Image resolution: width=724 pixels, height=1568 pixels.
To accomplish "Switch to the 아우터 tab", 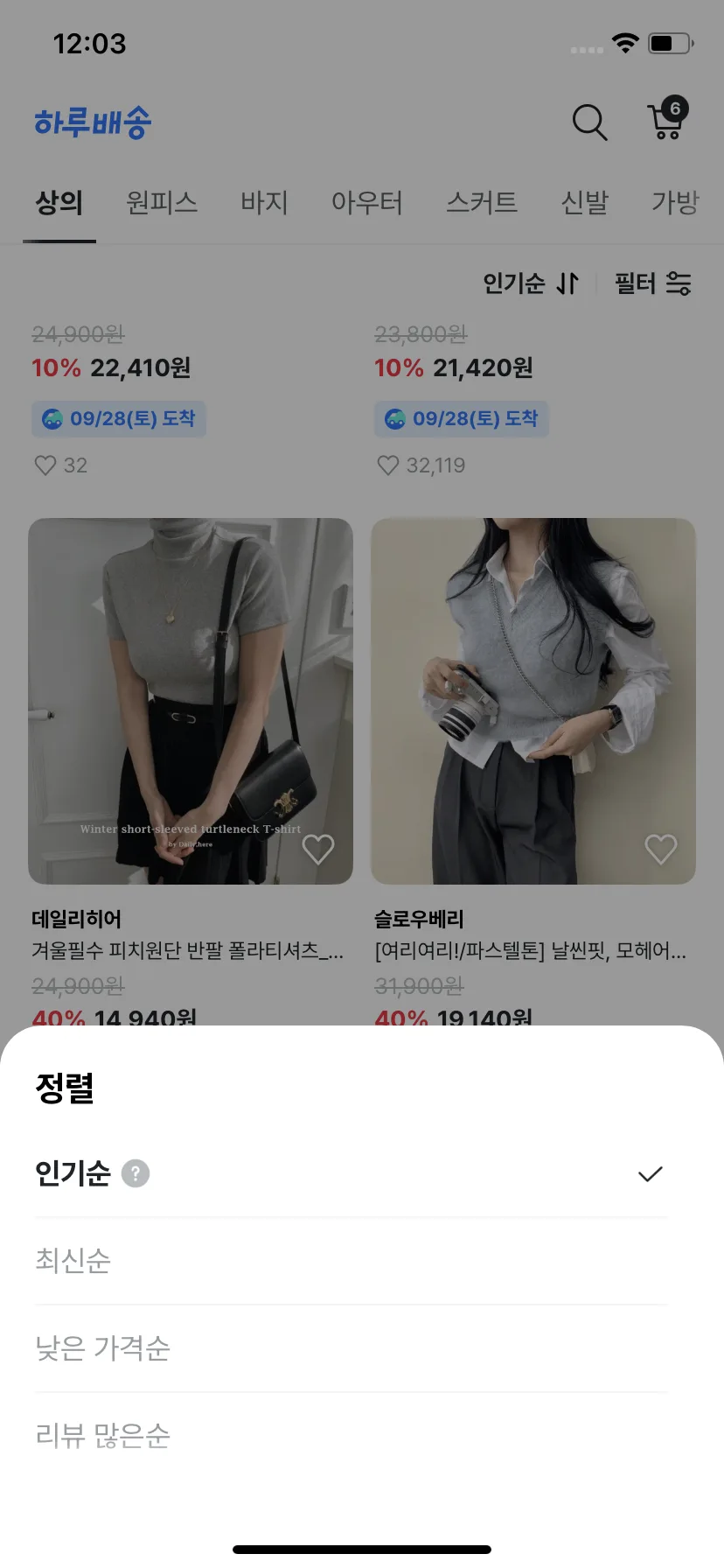I will click(x=366, y=203).
